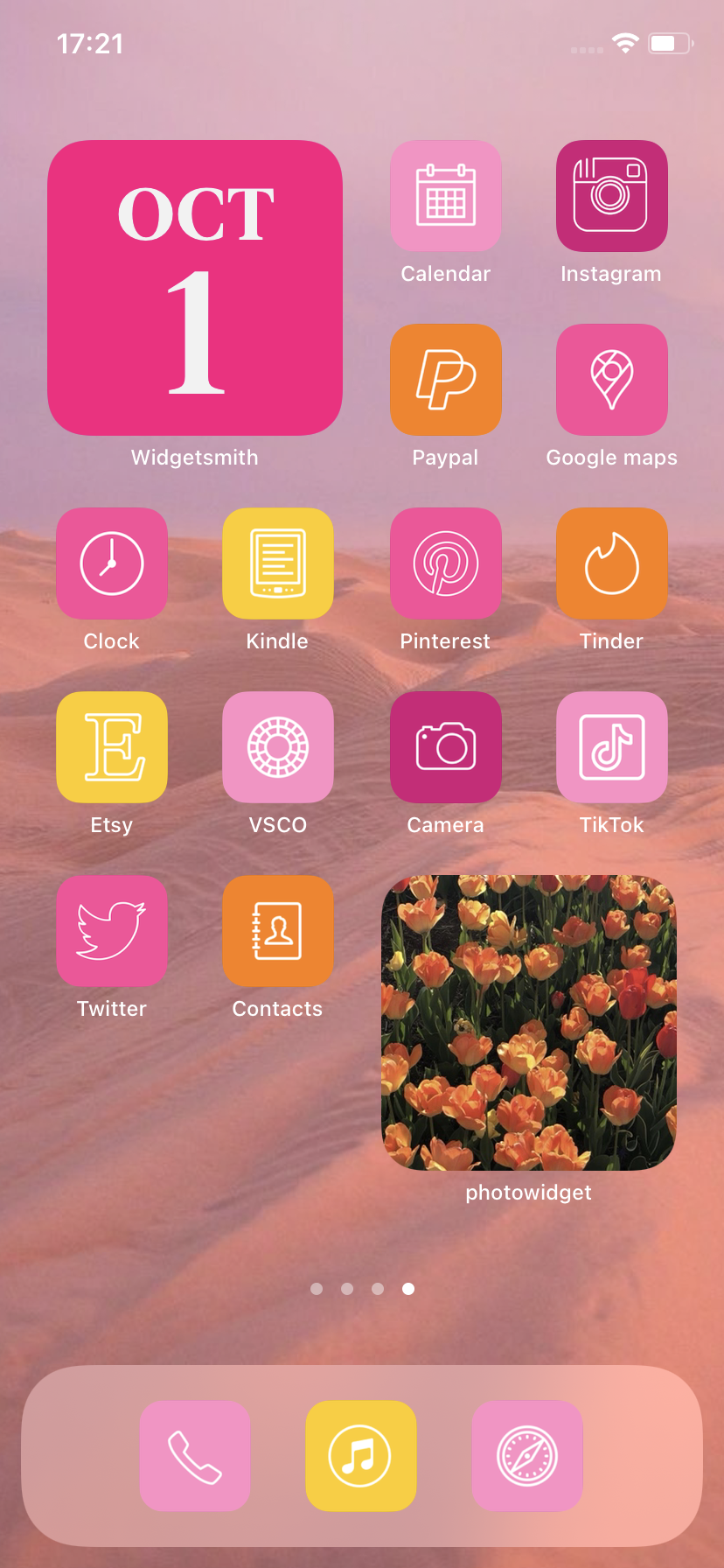Tap the home screen page dots
The width and height of the screenshot is (724, 1568).
(362, 1289)
